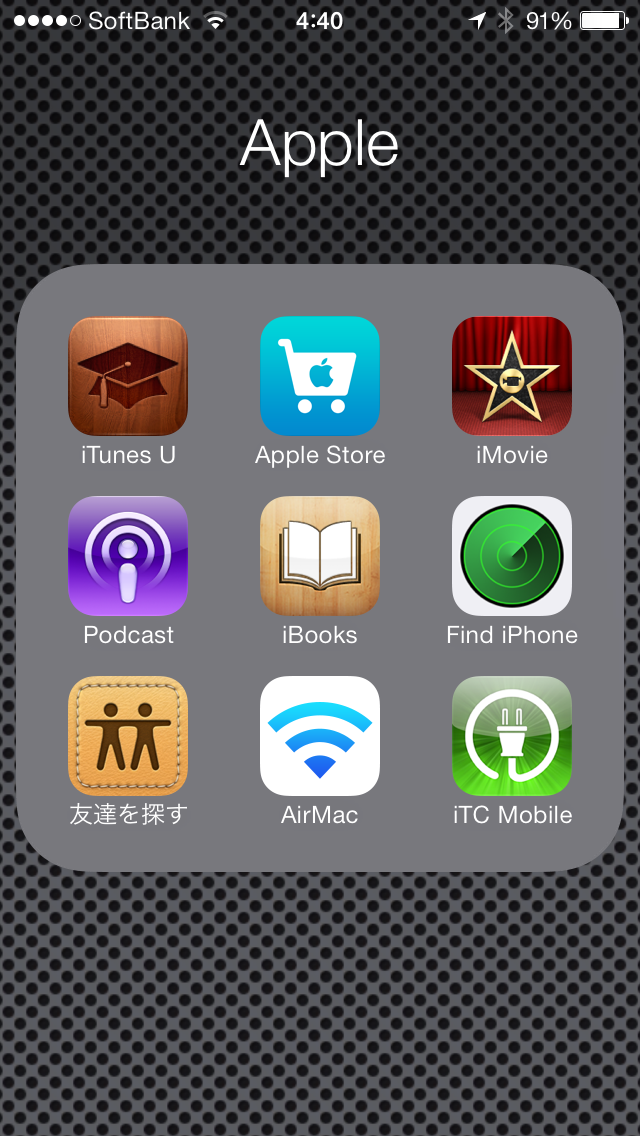Launch Find iPhone
Screen dimensions: 640x1136
coord(512,557)
